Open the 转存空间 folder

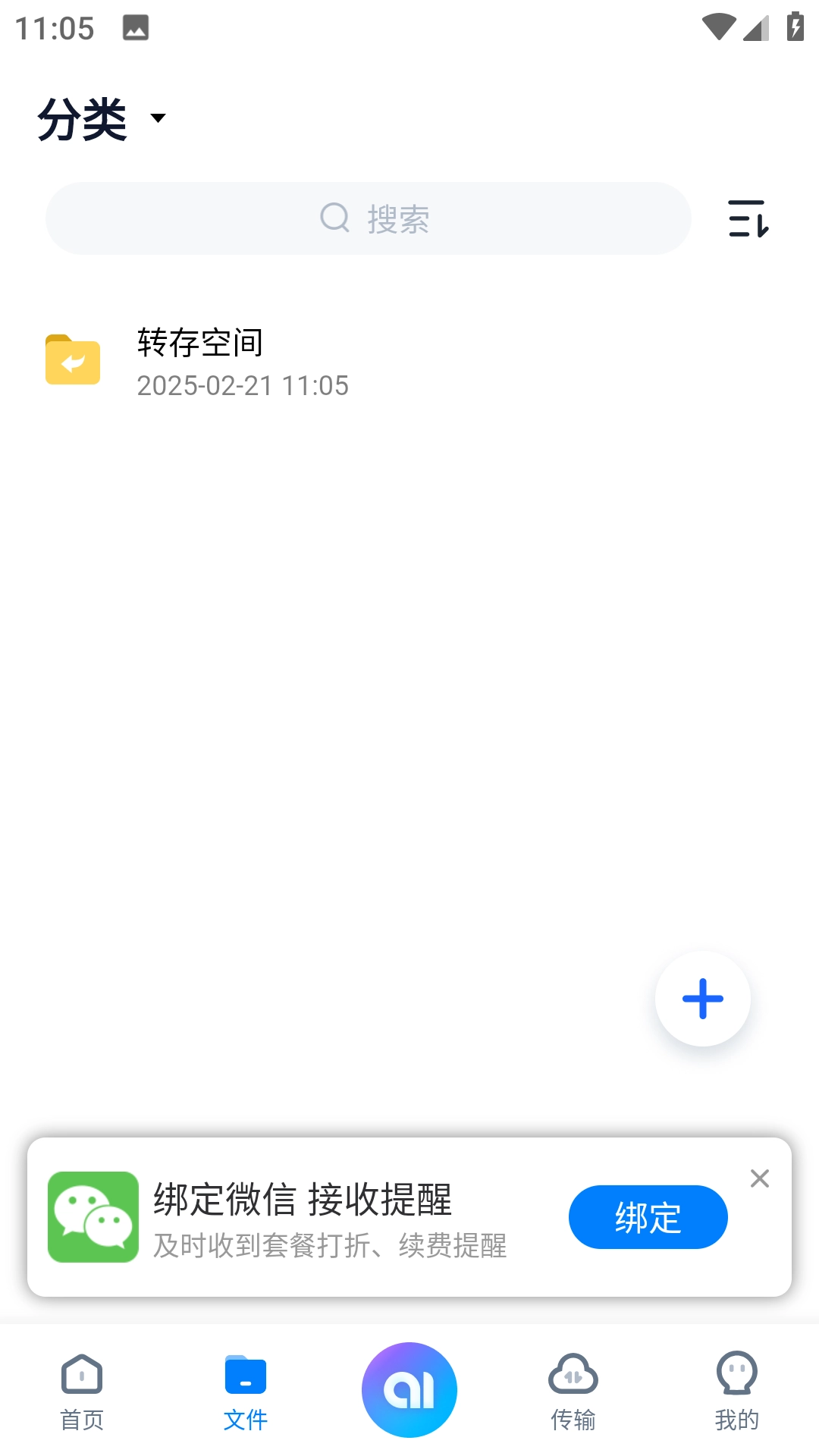pyautogui.click(x=200, y=361)
